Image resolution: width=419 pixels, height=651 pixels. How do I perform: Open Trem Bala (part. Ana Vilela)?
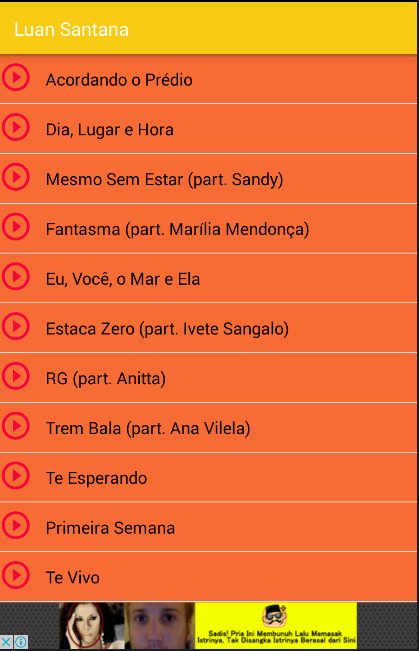(x=208, y=428)
